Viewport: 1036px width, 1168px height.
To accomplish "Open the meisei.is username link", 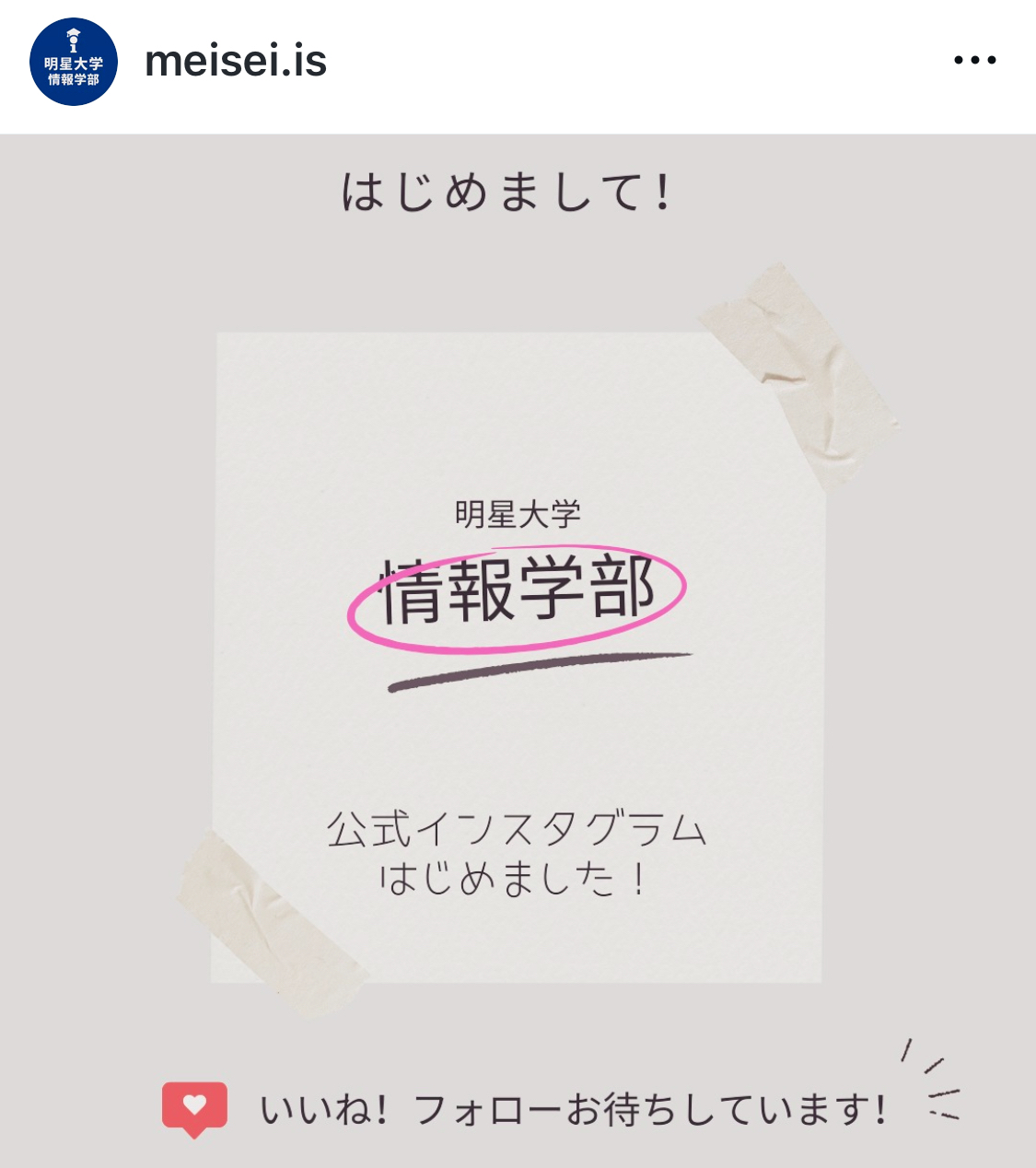I will tap(236, 62).
